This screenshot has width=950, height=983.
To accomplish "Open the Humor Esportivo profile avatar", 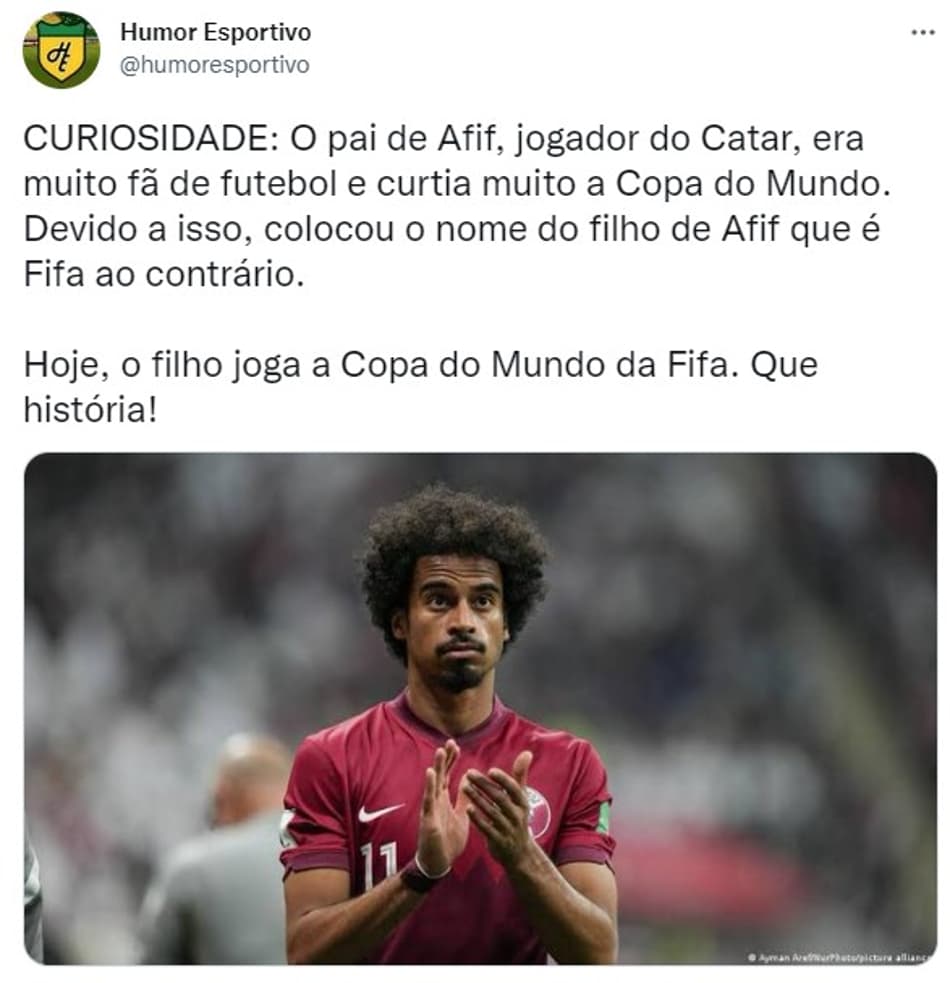I will pos(61,50).
